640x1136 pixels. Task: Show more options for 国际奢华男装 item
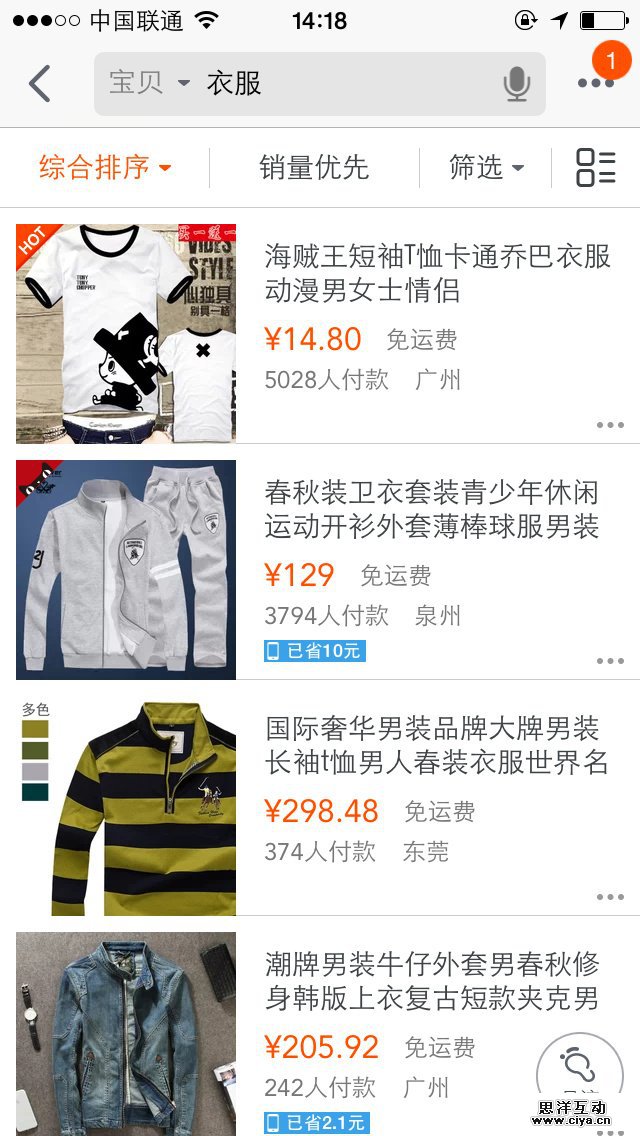610,897
